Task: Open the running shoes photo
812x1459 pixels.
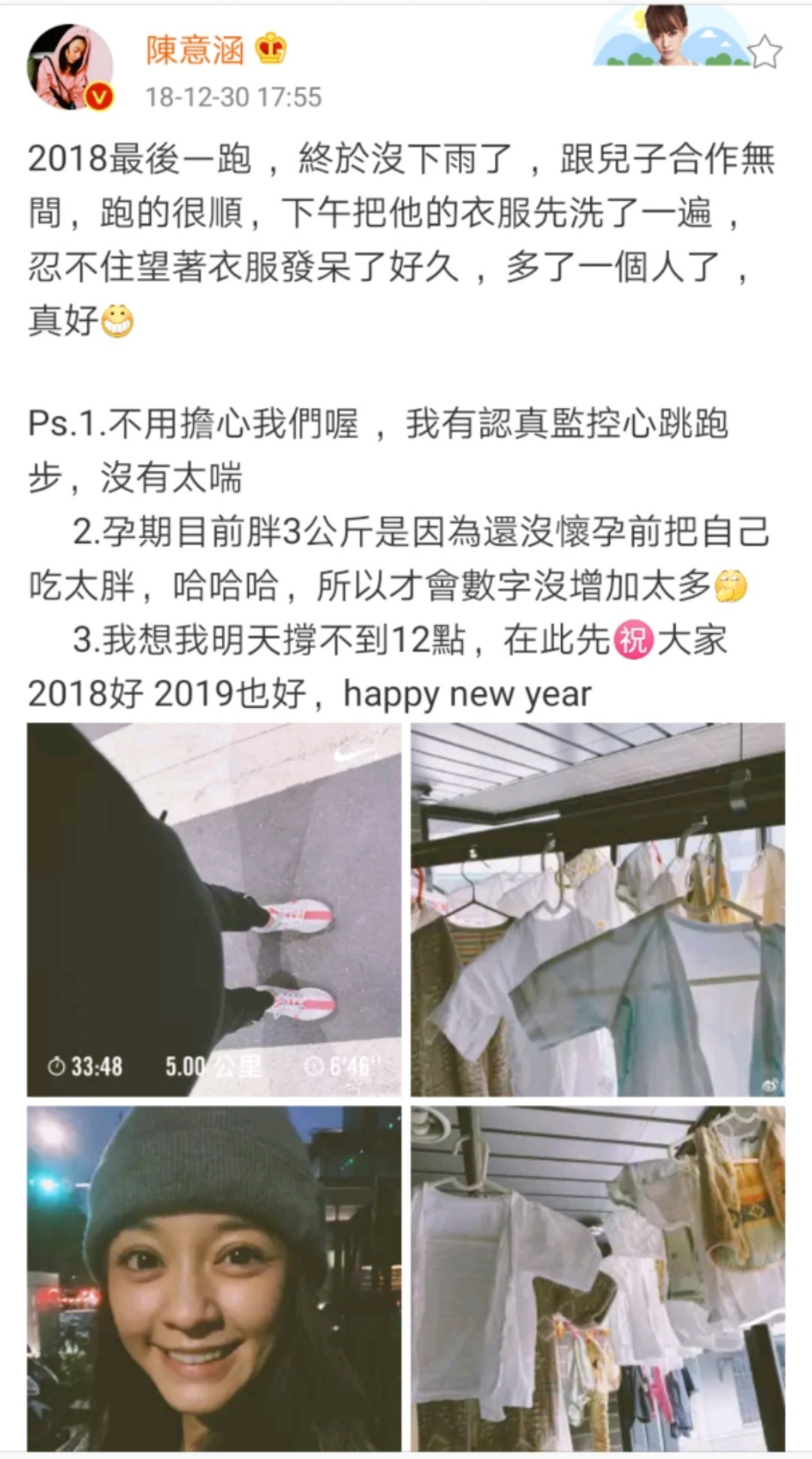Action: coord(214,909)
